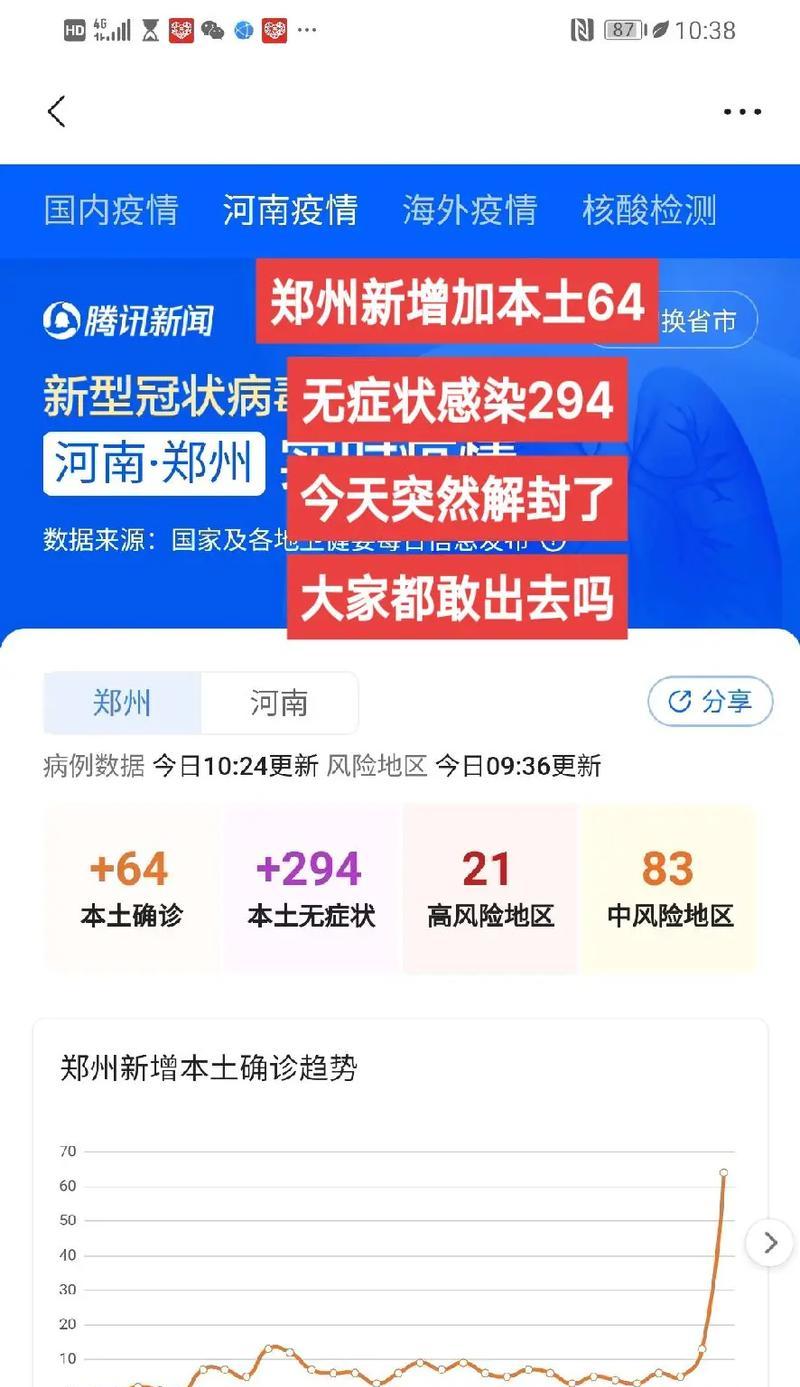The image size is (800, 1387).
Task: Open the 高风险地区 card
Action: pos(490,888)
